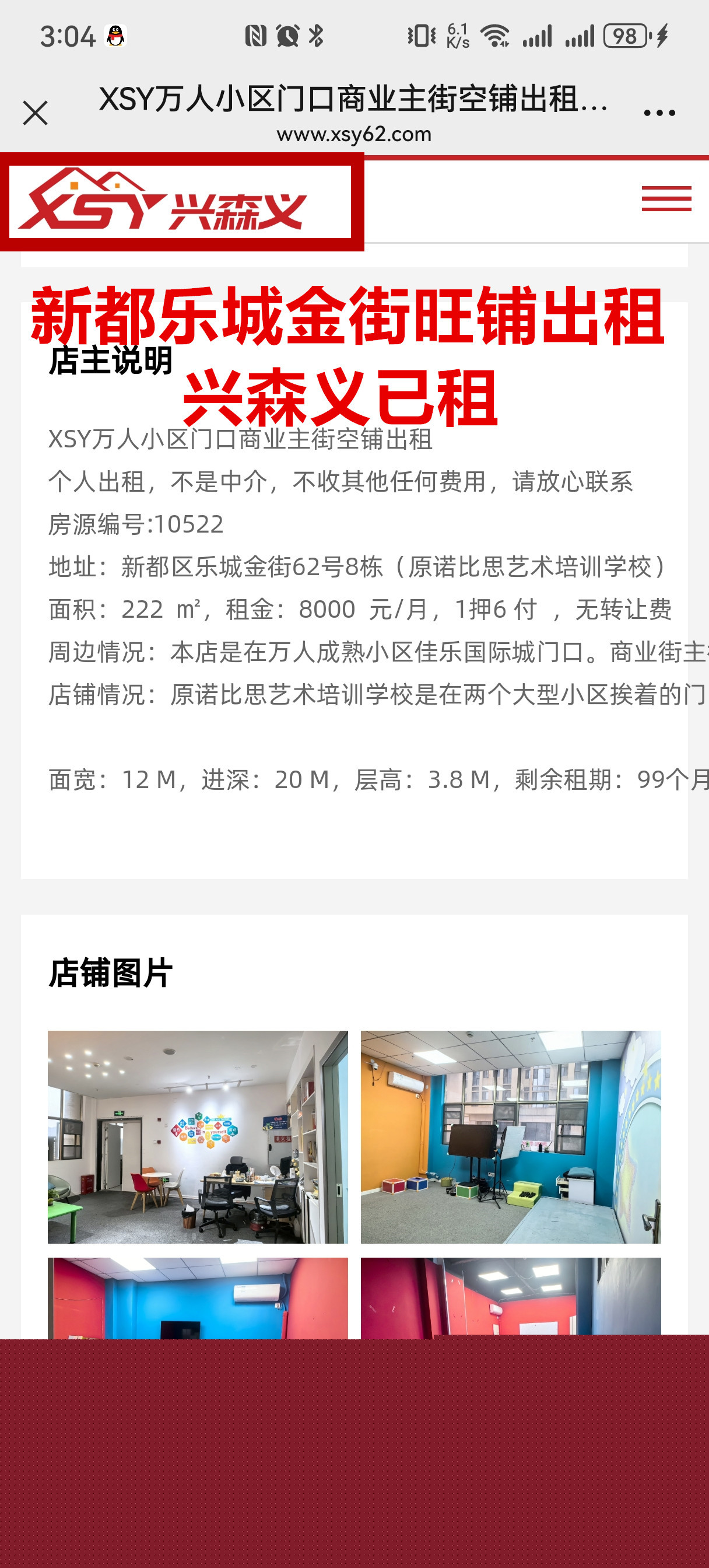Image resolution: width=709 pixels, height=1568 pixels.
Task: Open the office photo with desks
Action: [198, 1136]
